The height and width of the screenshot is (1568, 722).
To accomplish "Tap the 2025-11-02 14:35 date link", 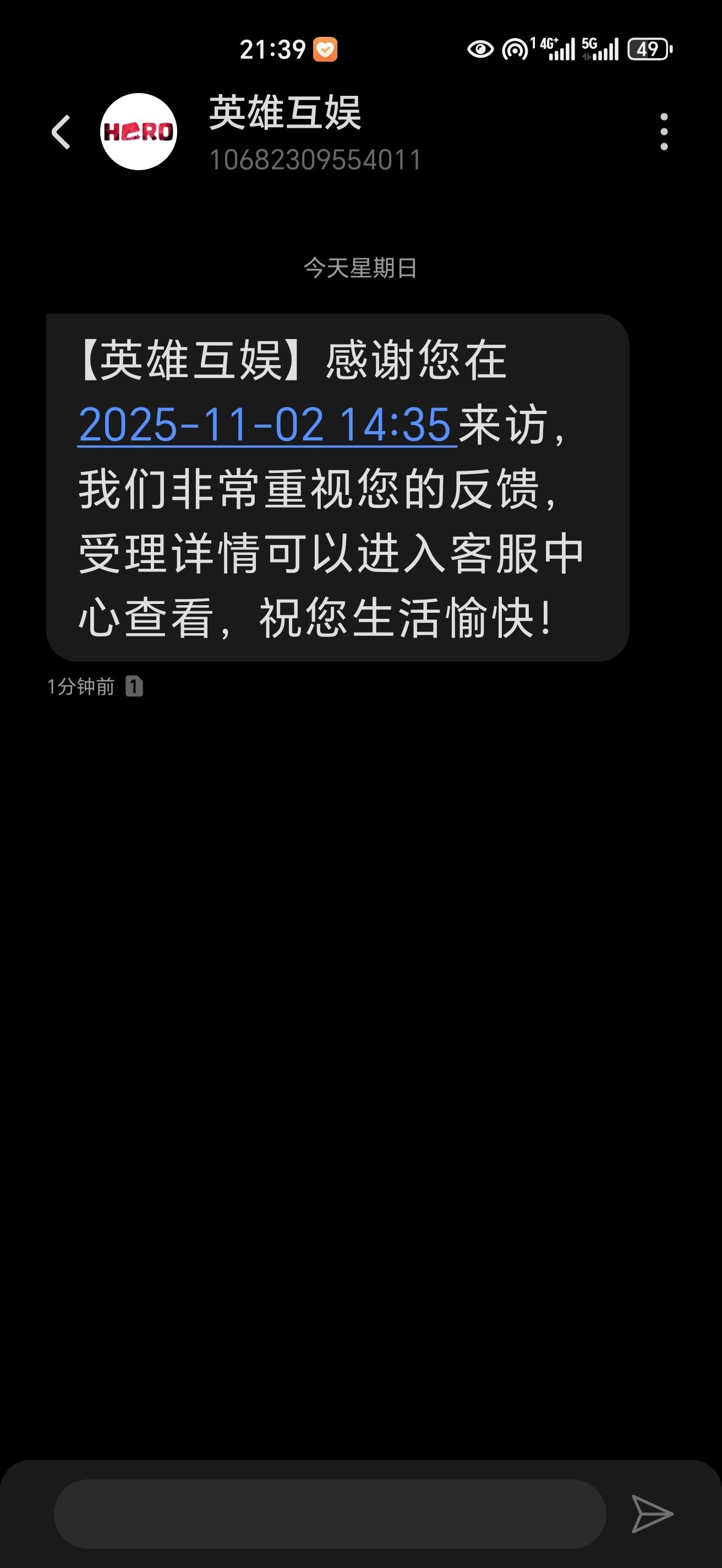I will (265, 424).
